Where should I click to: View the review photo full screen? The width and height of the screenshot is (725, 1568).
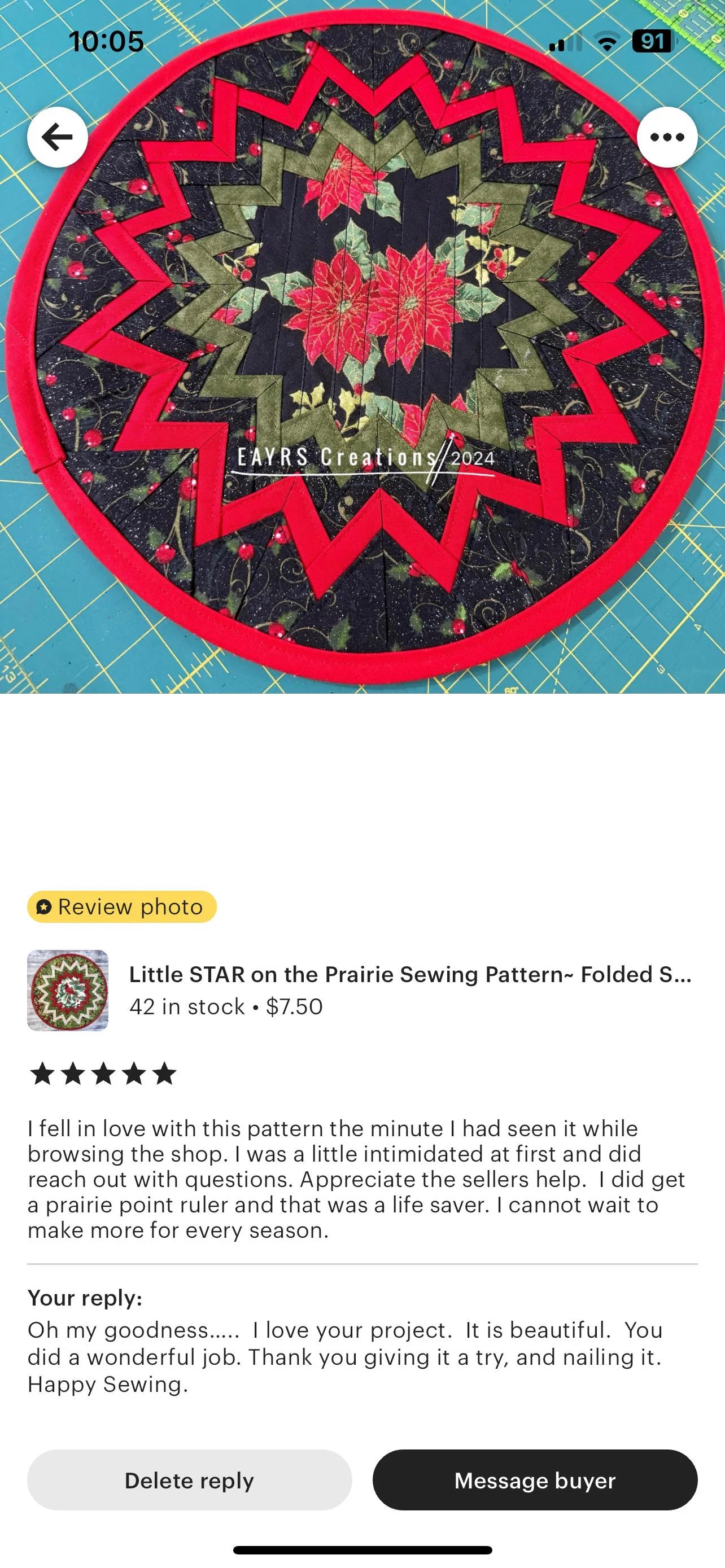pyautogui.click(x=362, y=378)
